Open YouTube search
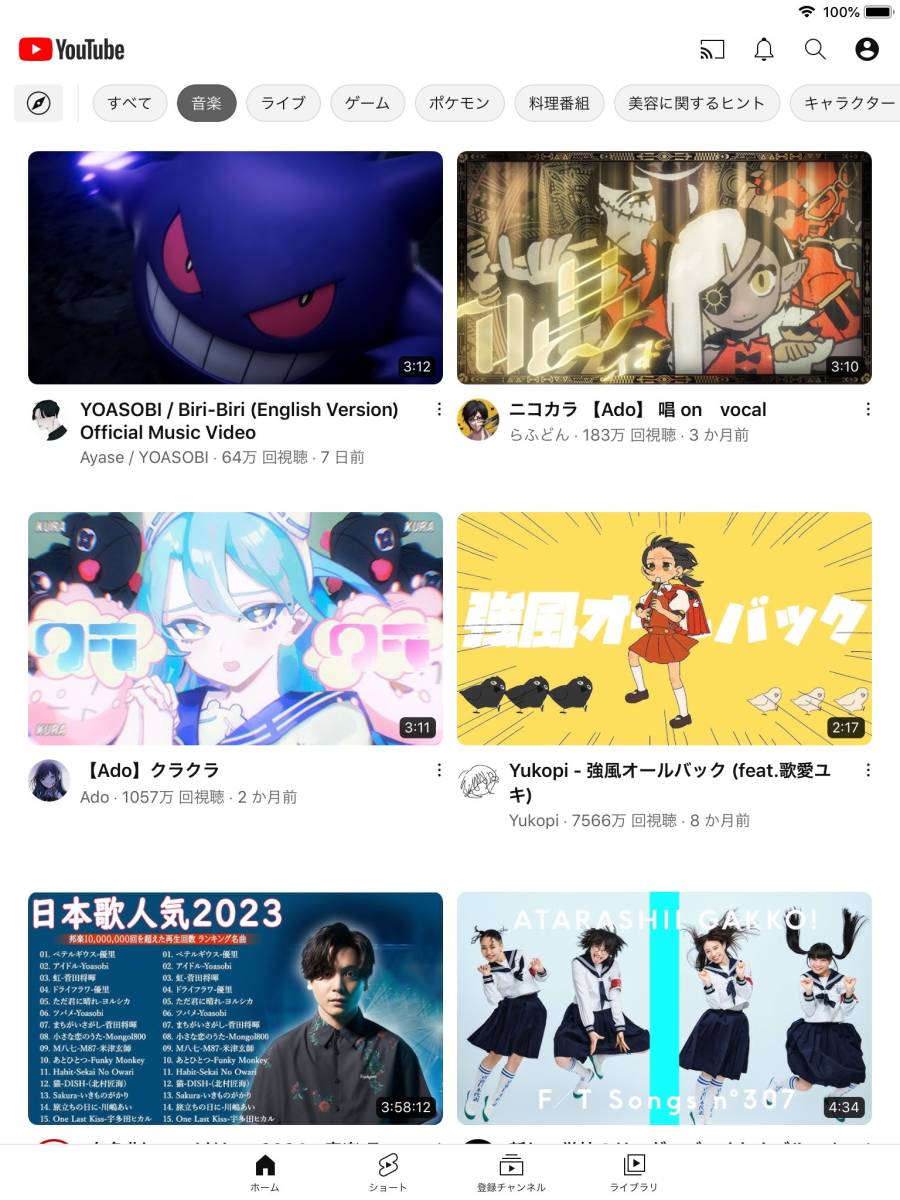Screen dimensions: 900x1200 coord(815,49)
